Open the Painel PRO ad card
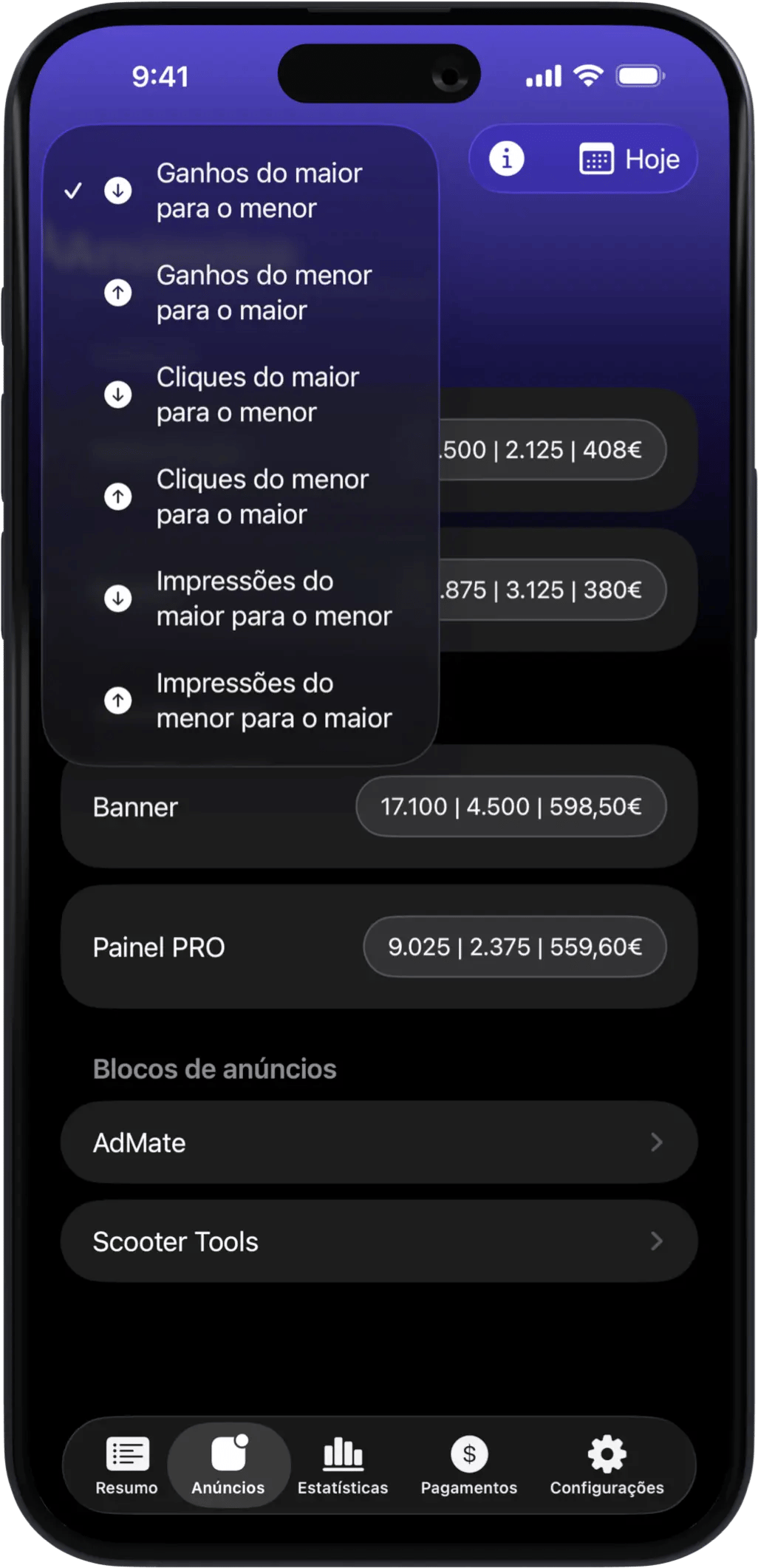 tap(378, 947)
